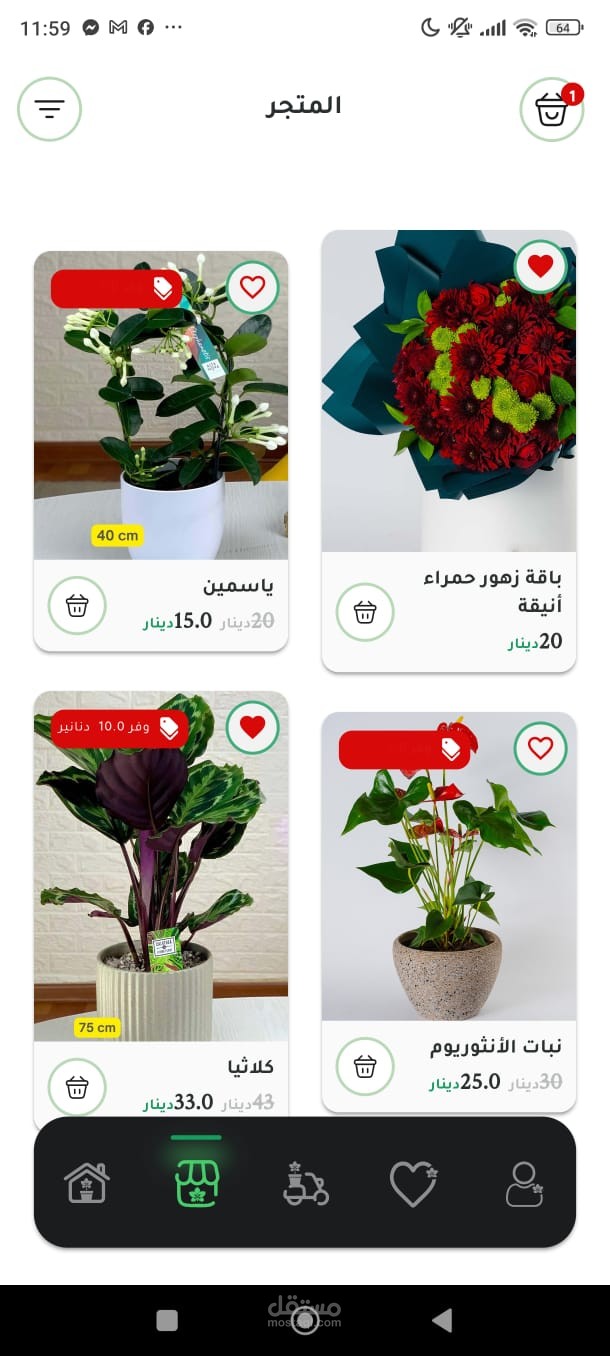
Task: Unfavorite the كلاثيا plant
Action: [253, 727]
